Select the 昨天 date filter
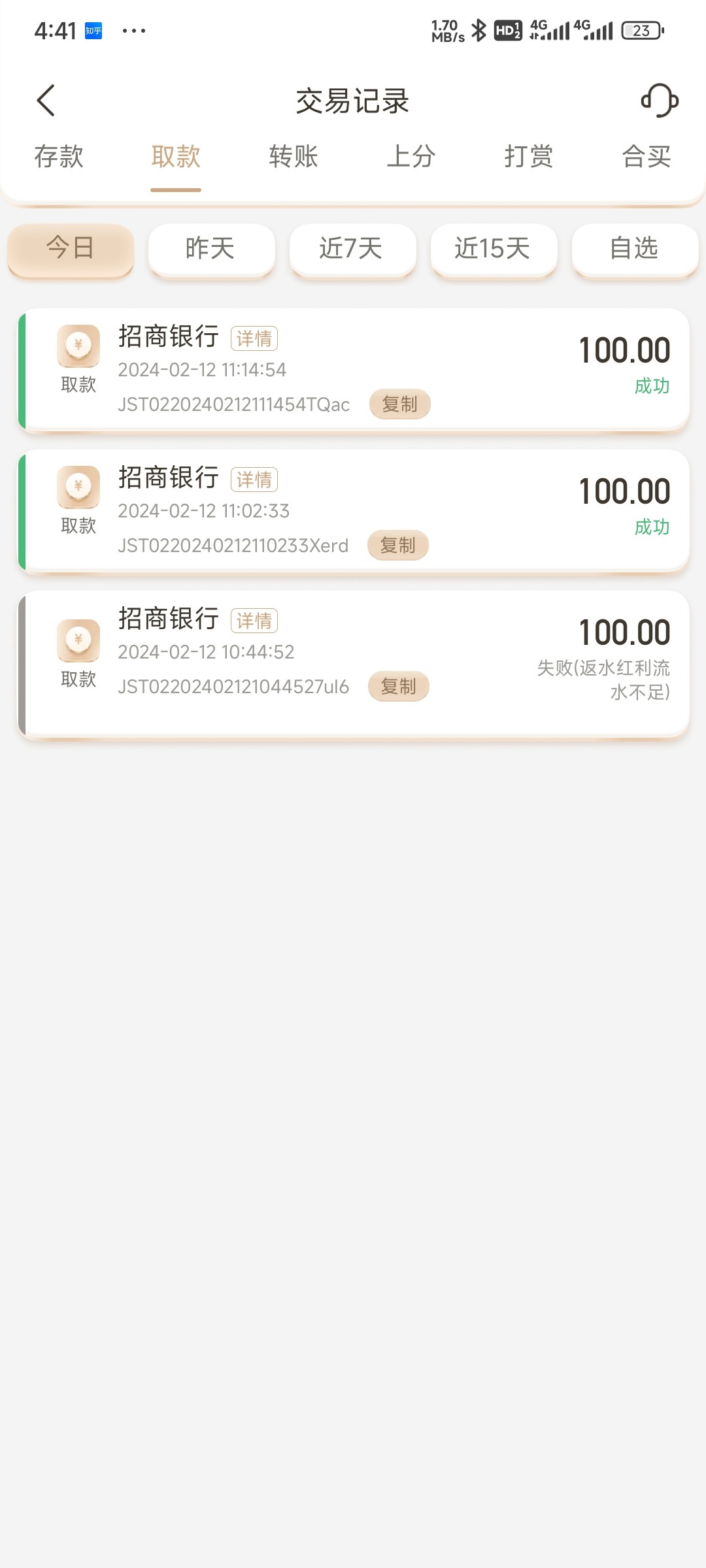706x1568 pixels. pyautogui.click(x=210, y=250)
